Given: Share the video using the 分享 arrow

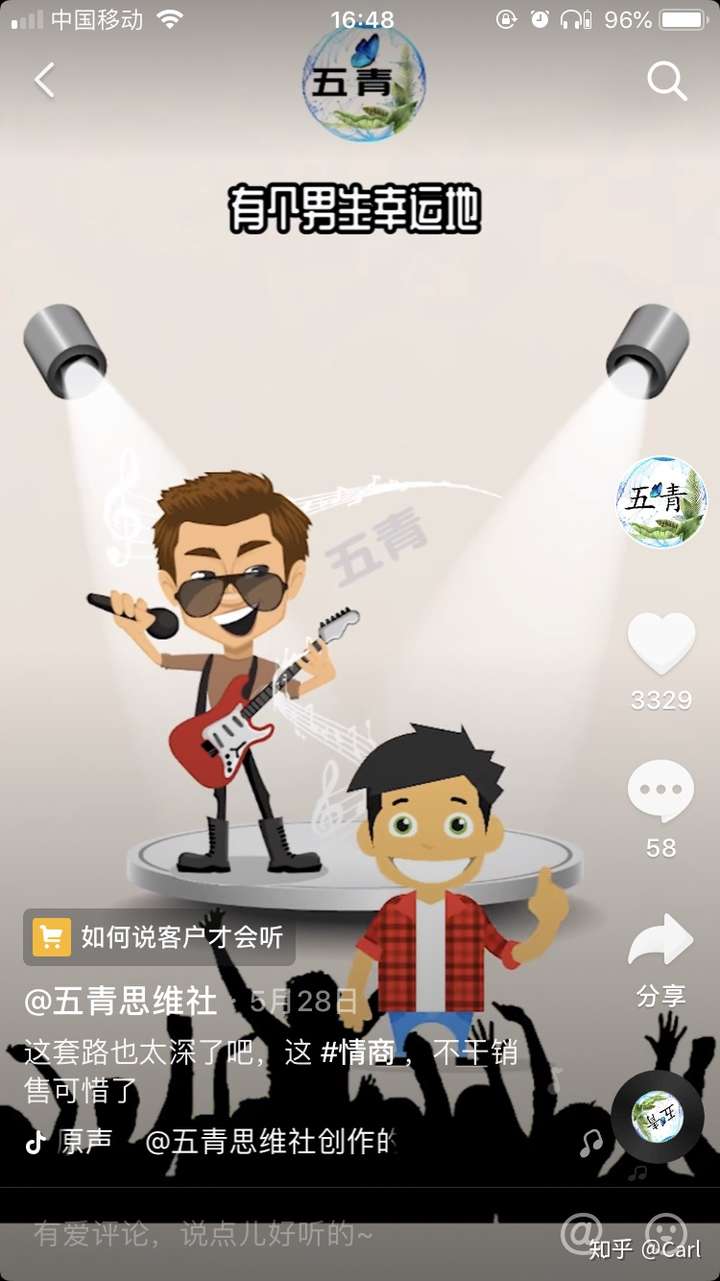Looking at the screenshot, I should pyautogui.click(x=660, y=940).
